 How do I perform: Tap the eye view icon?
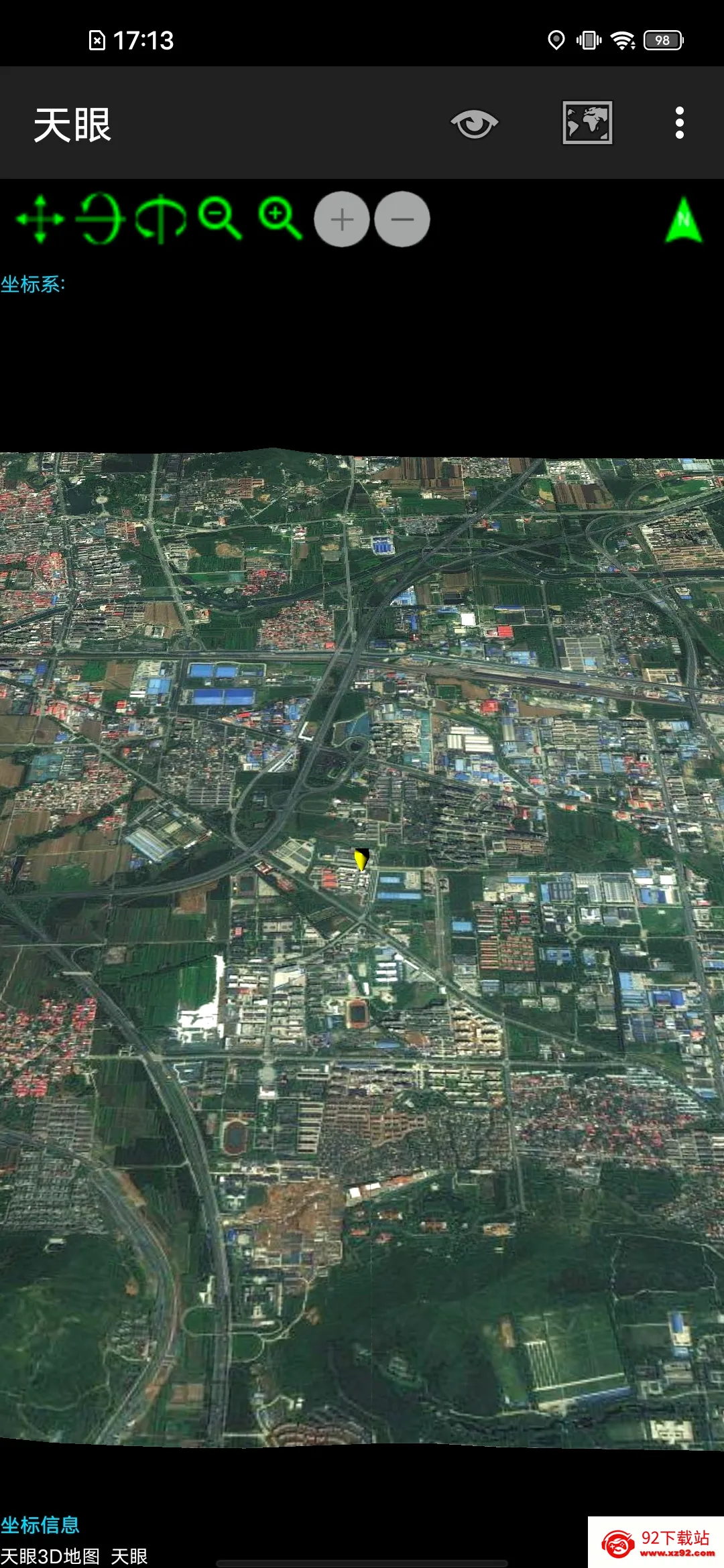click(474, 124)
